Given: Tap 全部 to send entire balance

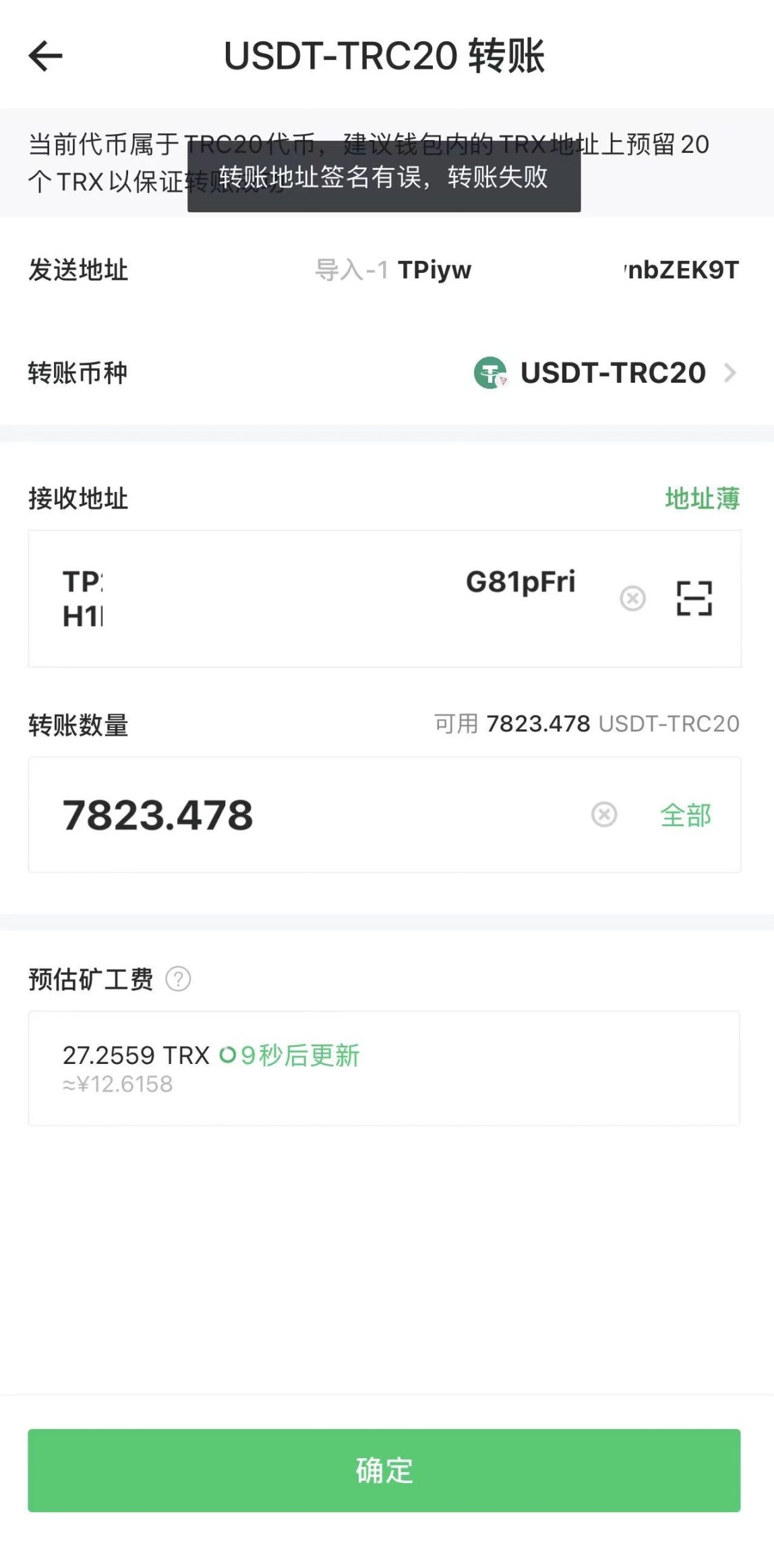Looking at the screenshot, I should pyautogui.click(x=686, y=815).
